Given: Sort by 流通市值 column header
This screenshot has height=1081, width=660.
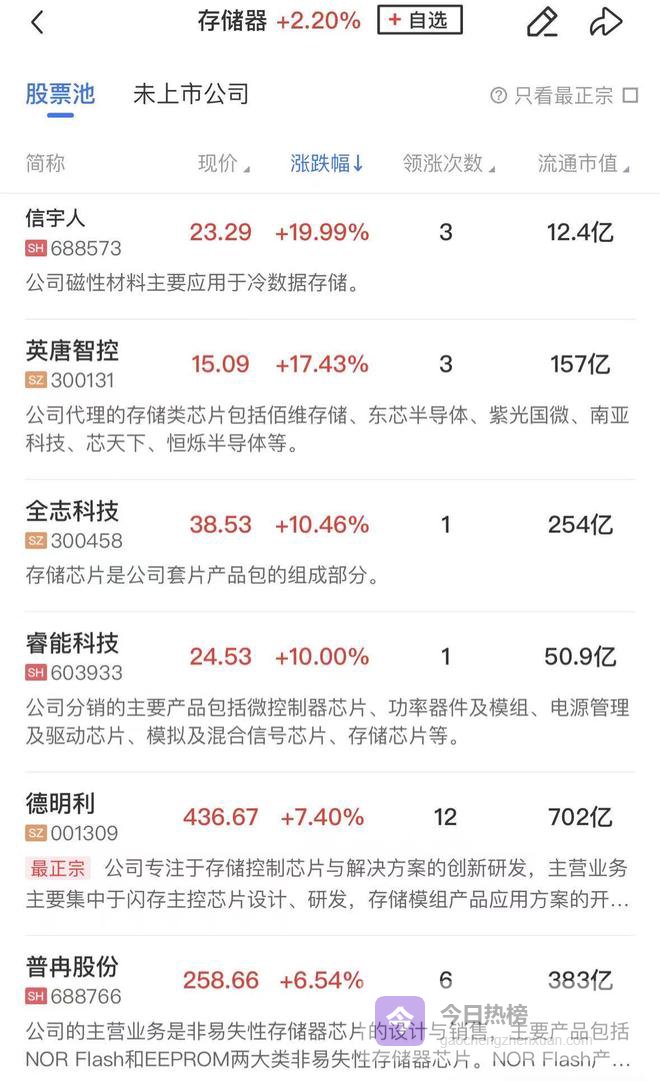Looking at the screenshot, I should tap(582, 163).
